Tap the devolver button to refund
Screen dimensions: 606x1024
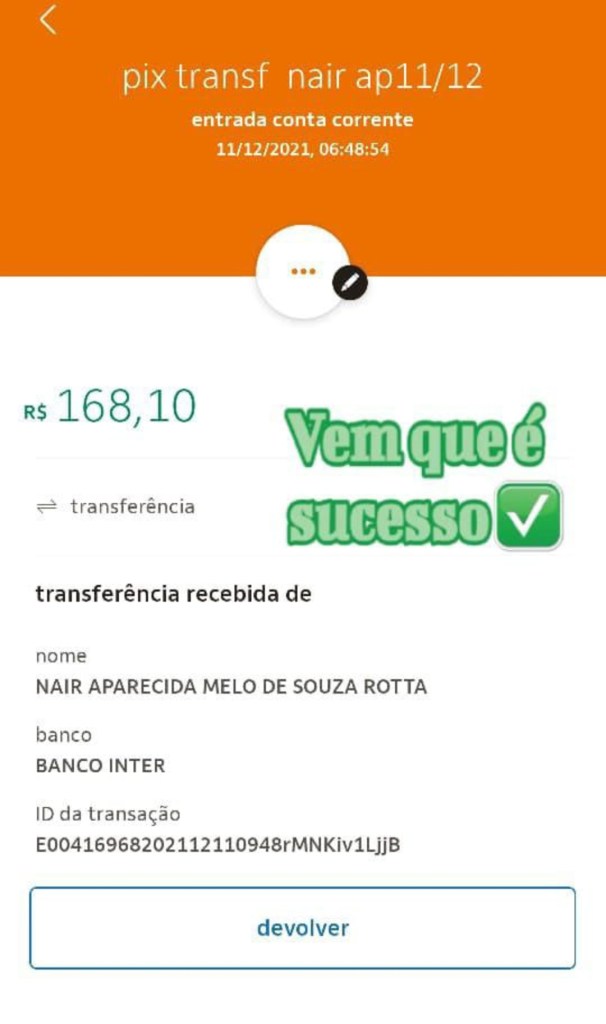click(302, 928)
